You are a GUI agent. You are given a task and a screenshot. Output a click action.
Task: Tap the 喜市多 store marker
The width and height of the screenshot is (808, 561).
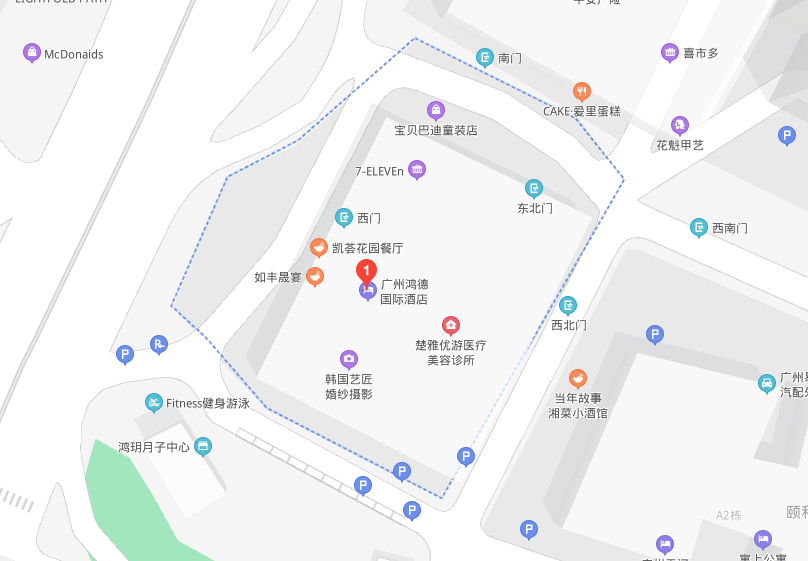pyautogui.click(x=670, y=53)
